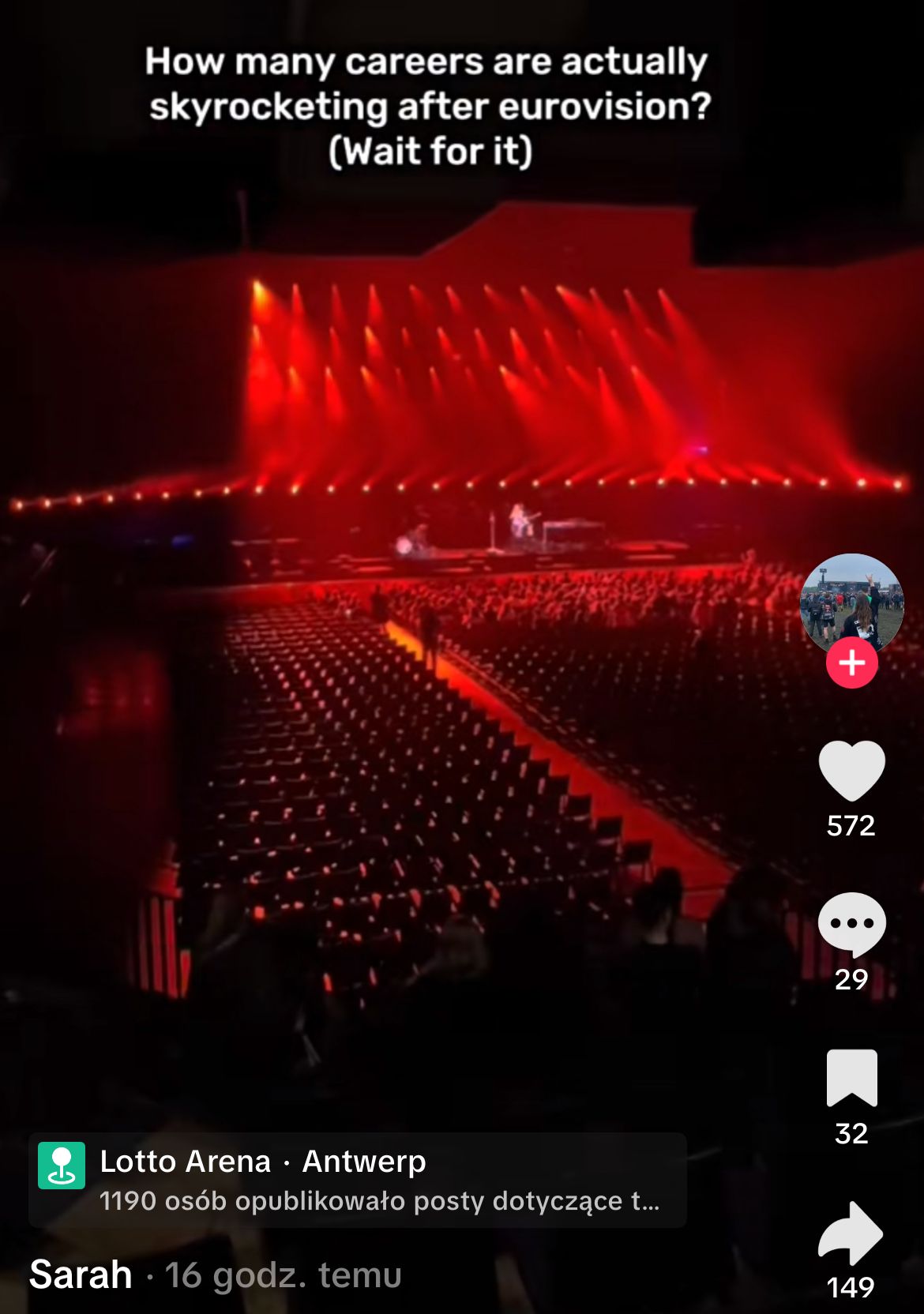This screenshot has width=924, height=1314.
Task: Follow the creator with the plus button
Action: (x=851, y=663)
